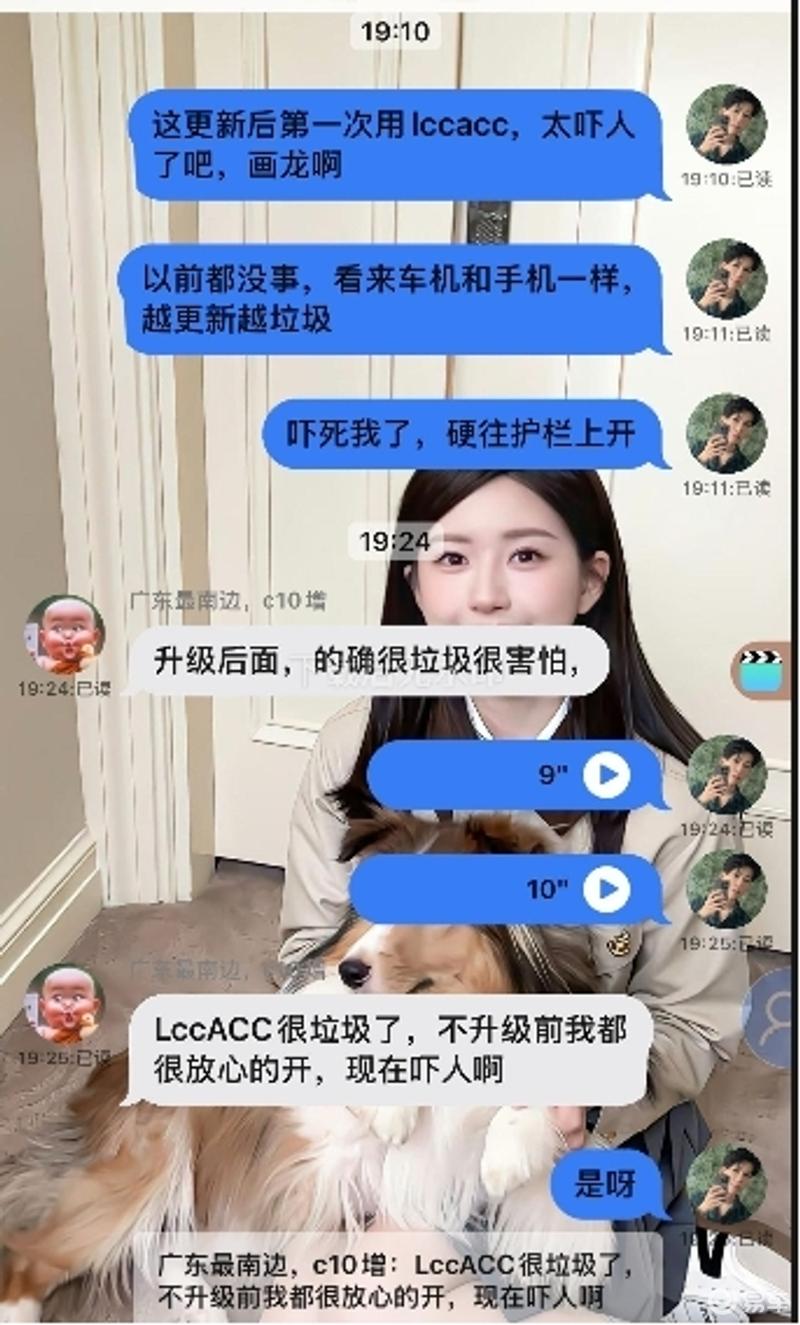Open the new message preview banner at bottom
Screen dimensions: 800x1325
tap(398, 1280)
